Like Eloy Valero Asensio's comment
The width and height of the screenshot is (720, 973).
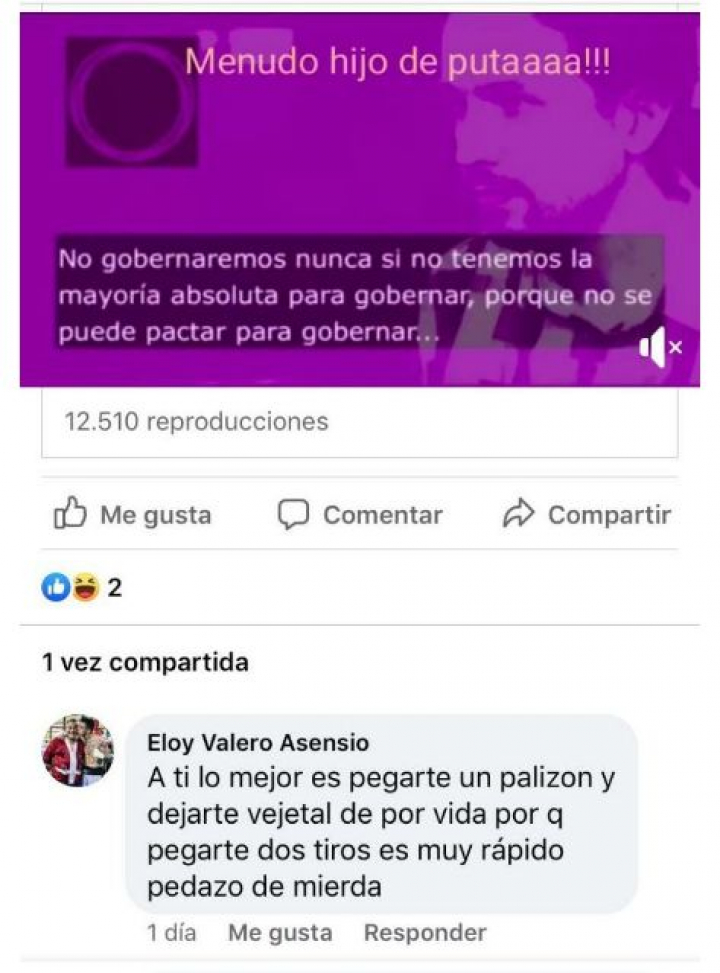click(280, 933)
